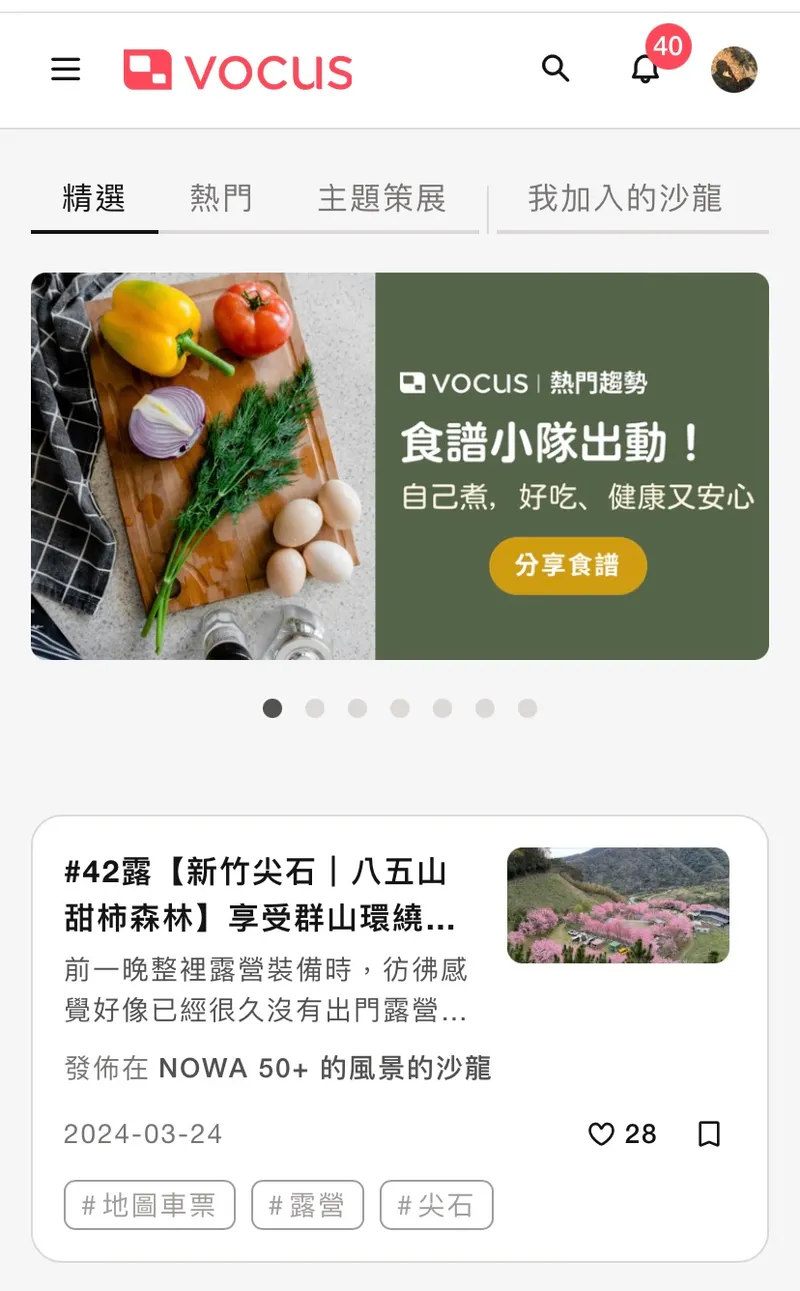Image resolution: width=800 pixels, height=1291 pixels.
Task: Open the NOWA 50+ 的風景的沙龍 link
Action: click(x=324, y=1068)
